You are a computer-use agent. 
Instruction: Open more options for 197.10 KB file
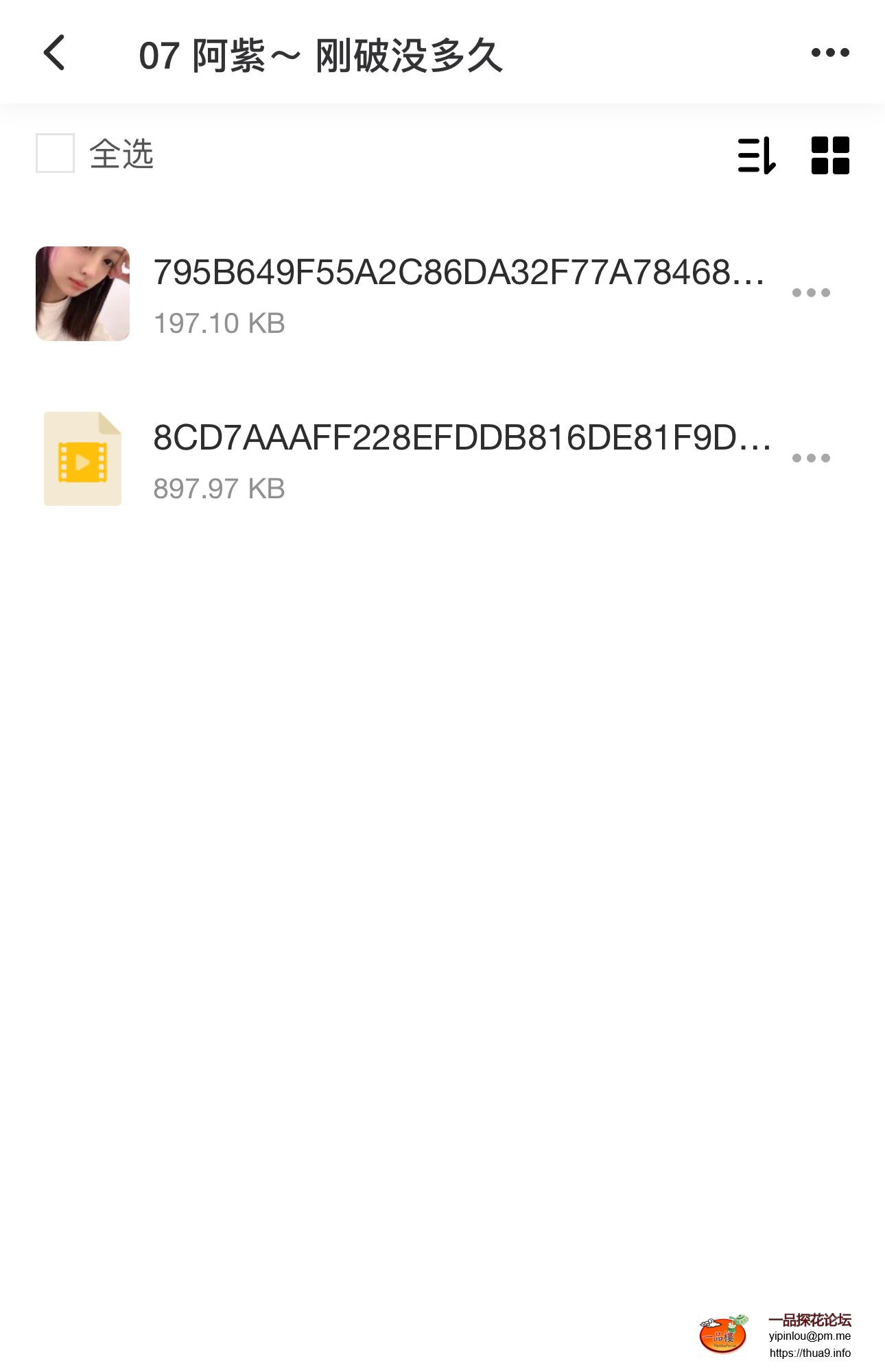pyautogui.click(x=811, y=293)
